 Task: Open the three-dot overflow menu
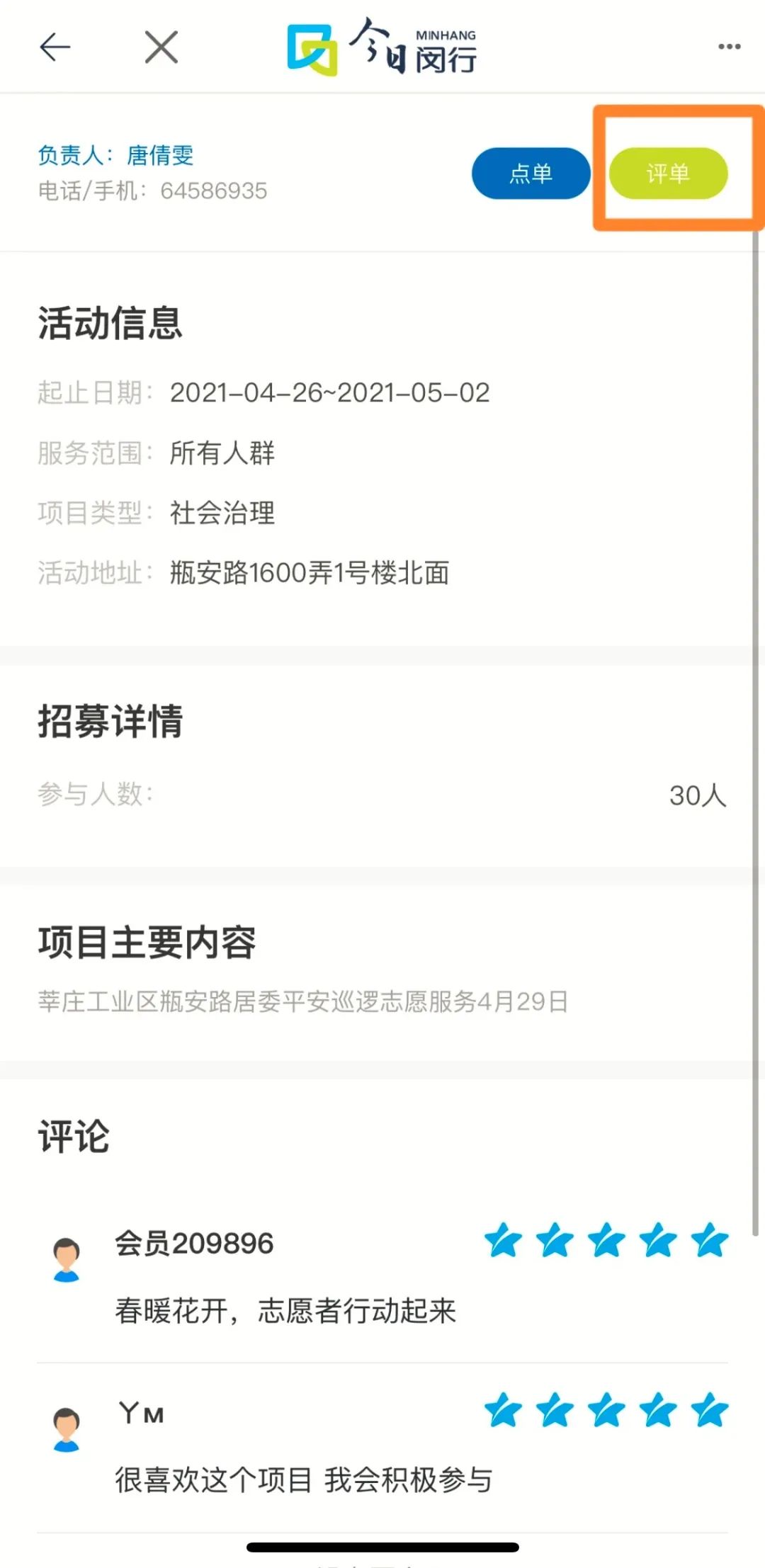pos(729,47)
